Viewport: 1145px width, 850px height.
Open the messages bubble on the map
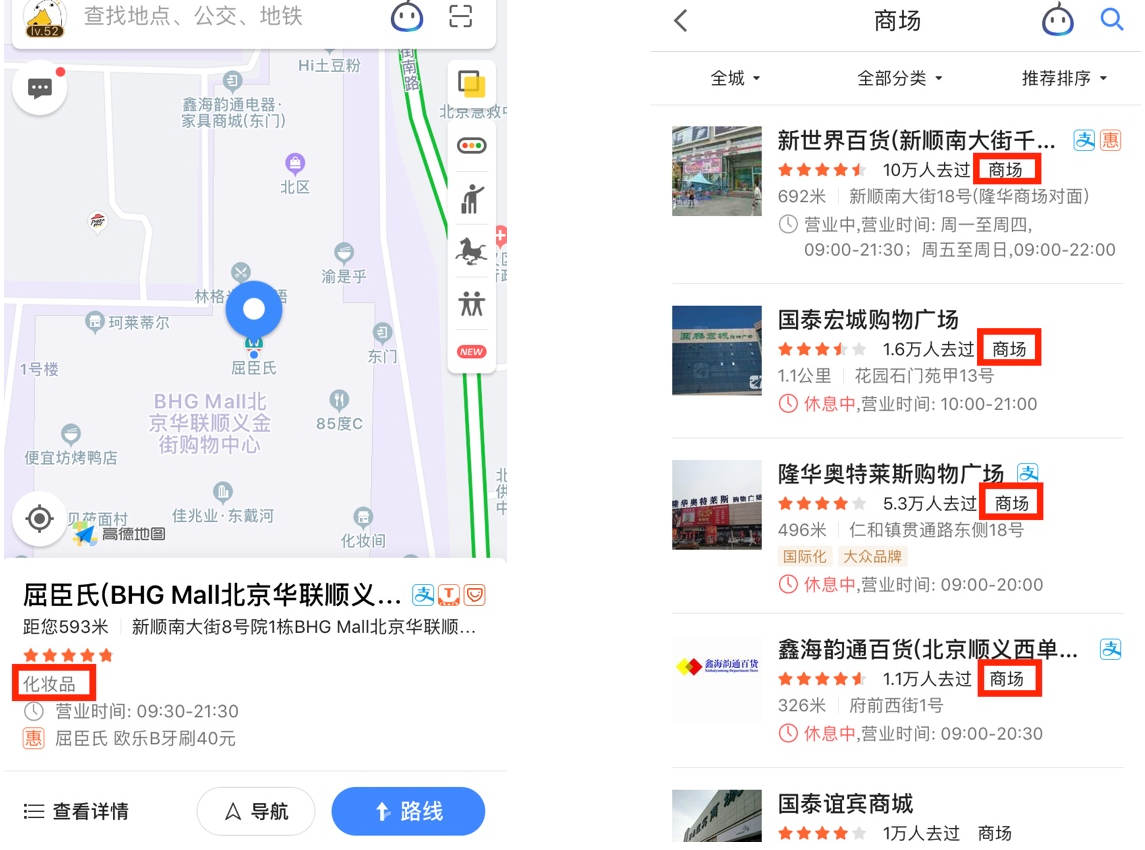pyautogui.click(x=40, y=89)
